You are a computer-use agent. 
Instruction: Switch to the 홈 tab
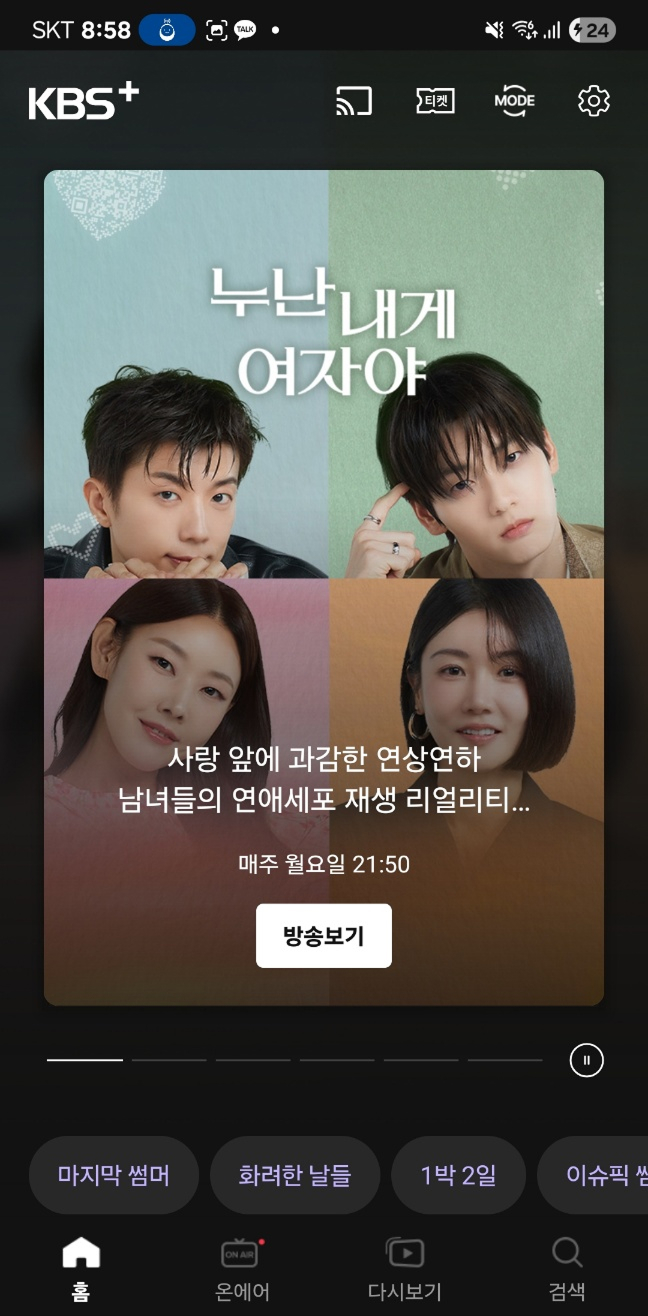81,1269
